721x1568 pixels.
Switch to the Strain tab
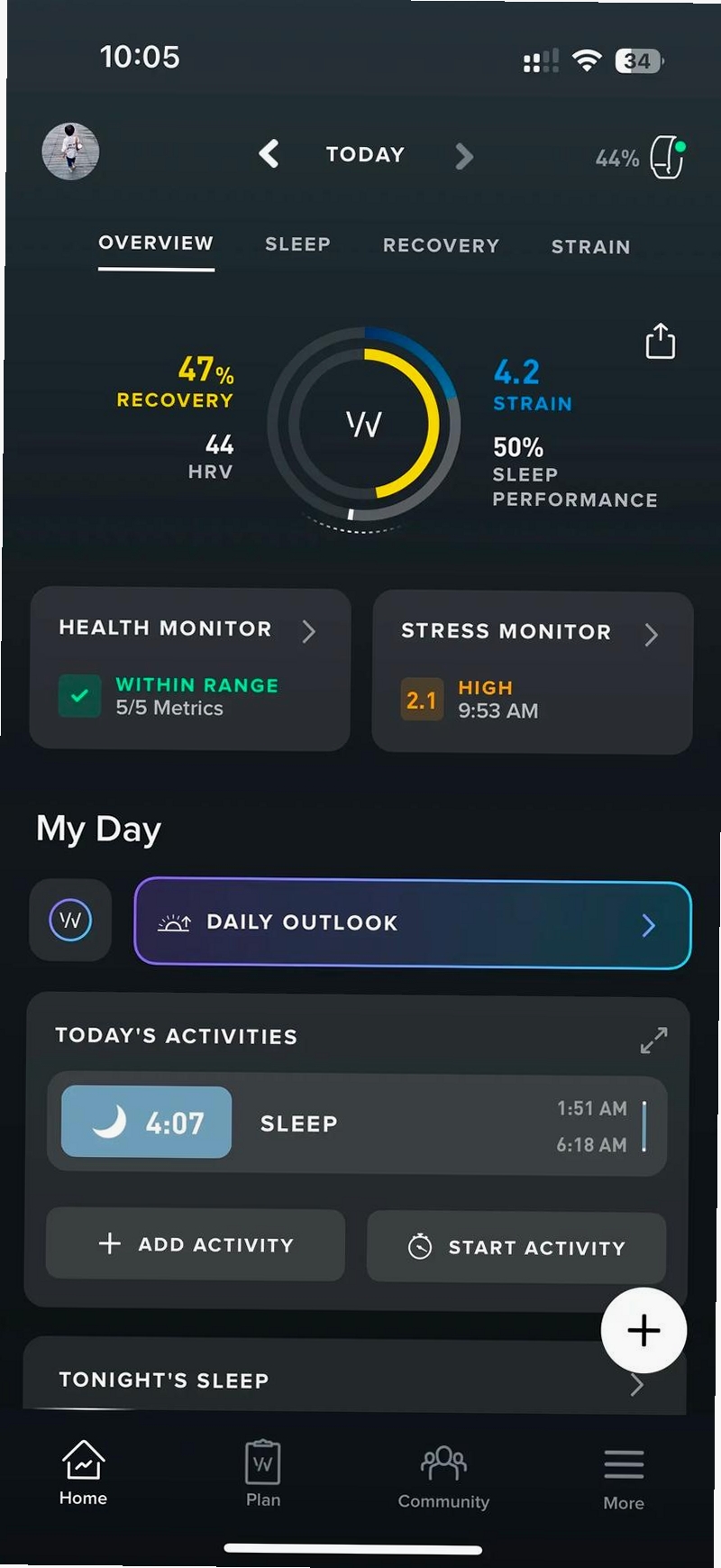(x=590, y=246)
